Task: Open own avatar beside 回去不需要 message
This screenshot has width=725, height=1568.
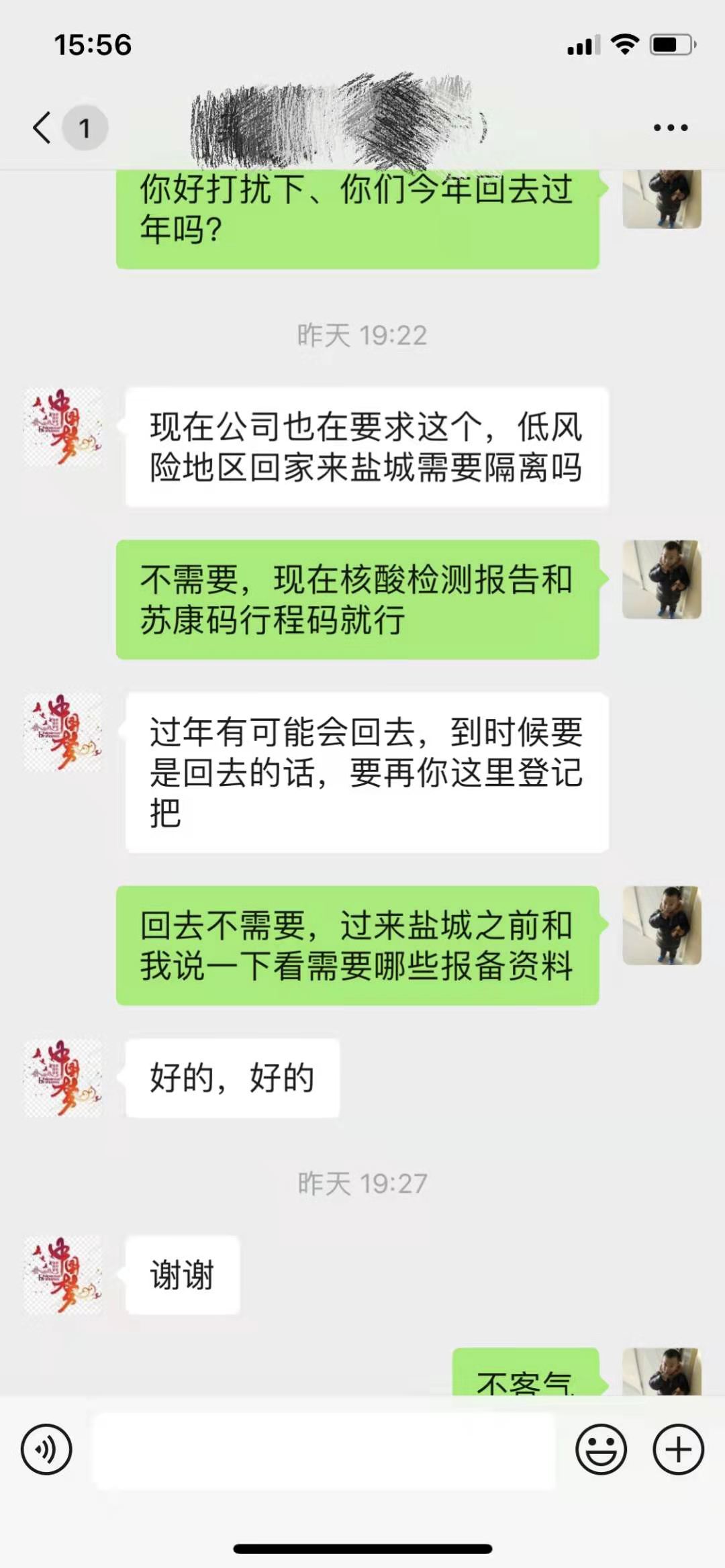Action: 662,925
